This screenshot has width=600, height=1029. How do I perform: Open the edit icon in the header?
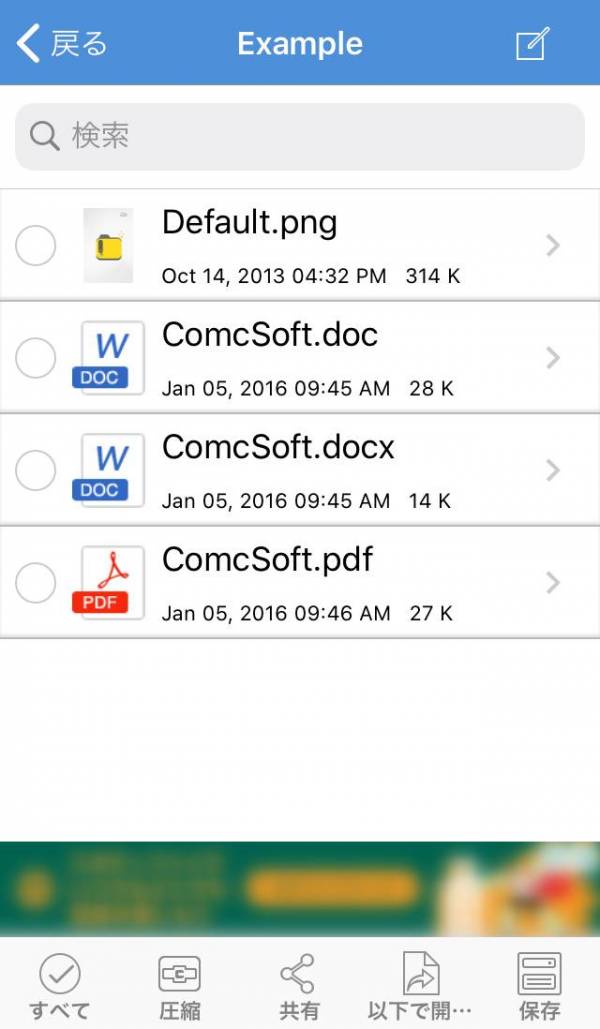532,44
